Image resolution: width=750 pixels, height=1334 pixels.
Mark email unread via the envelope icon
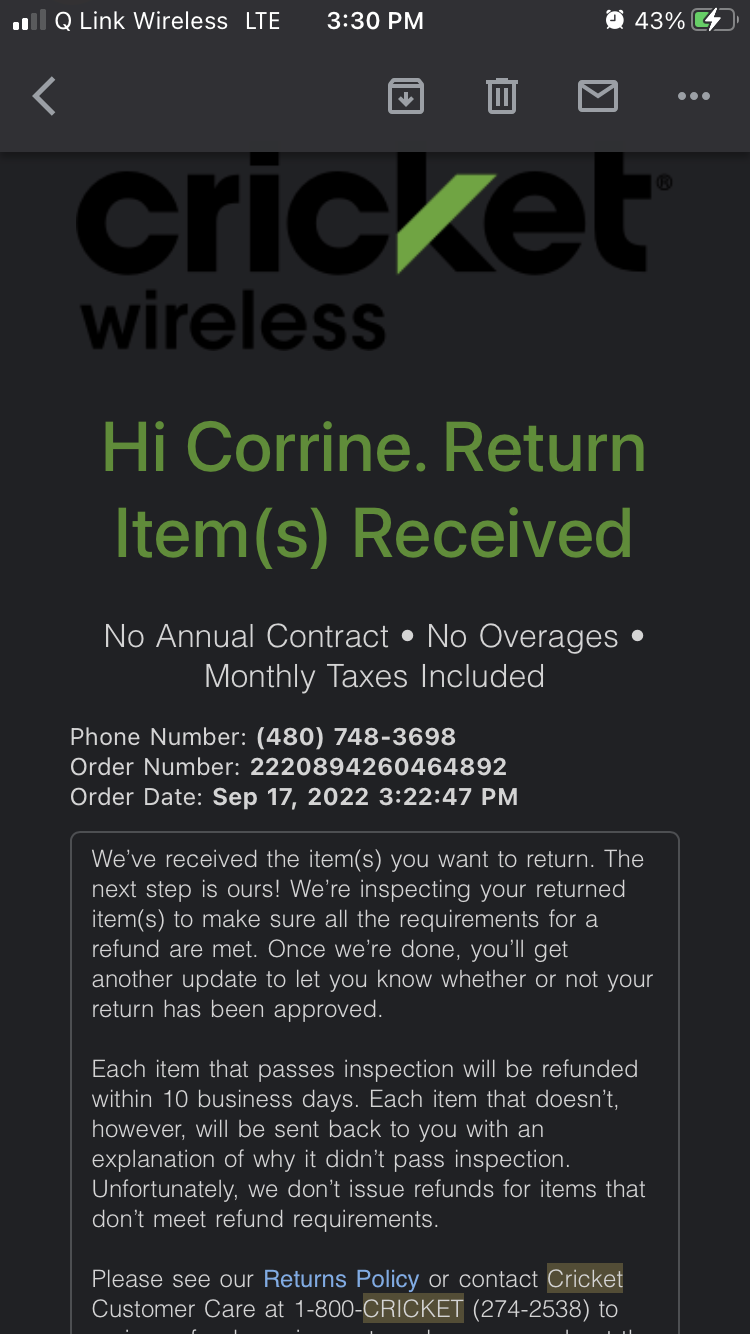(x=598, y=96)
